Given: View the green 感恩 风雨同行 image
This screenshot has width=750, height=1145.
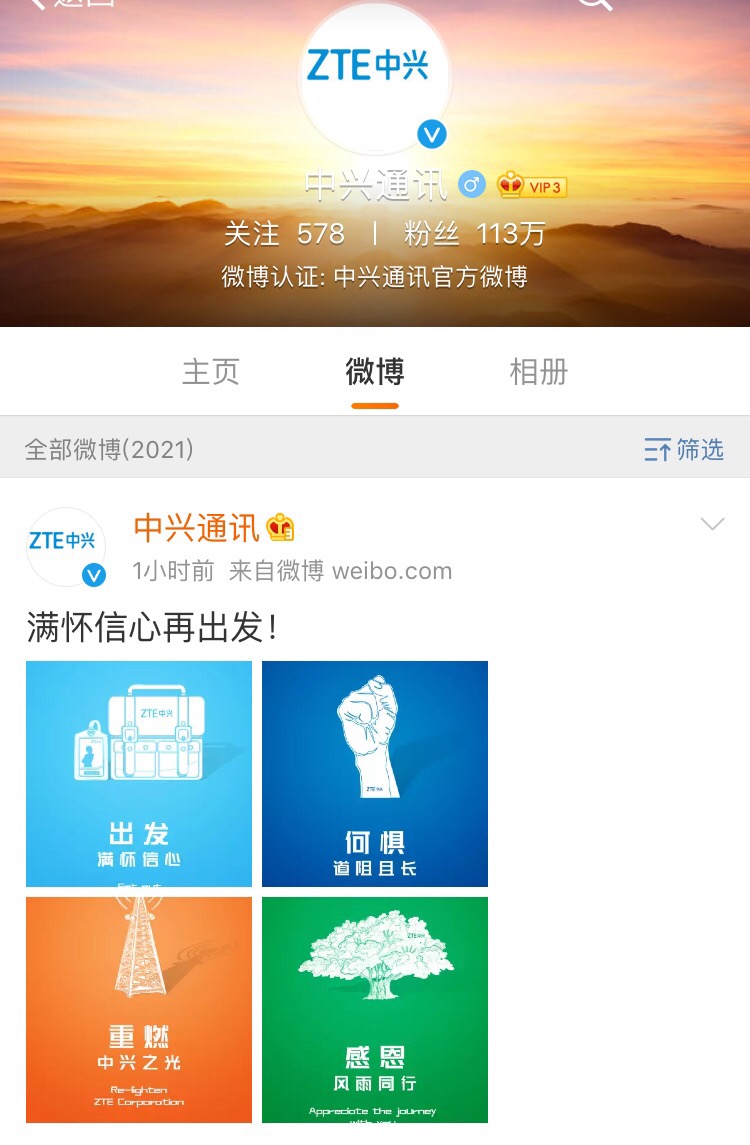Looking at the screenshot, I should pyautogui.click(x=375, y=1009).
